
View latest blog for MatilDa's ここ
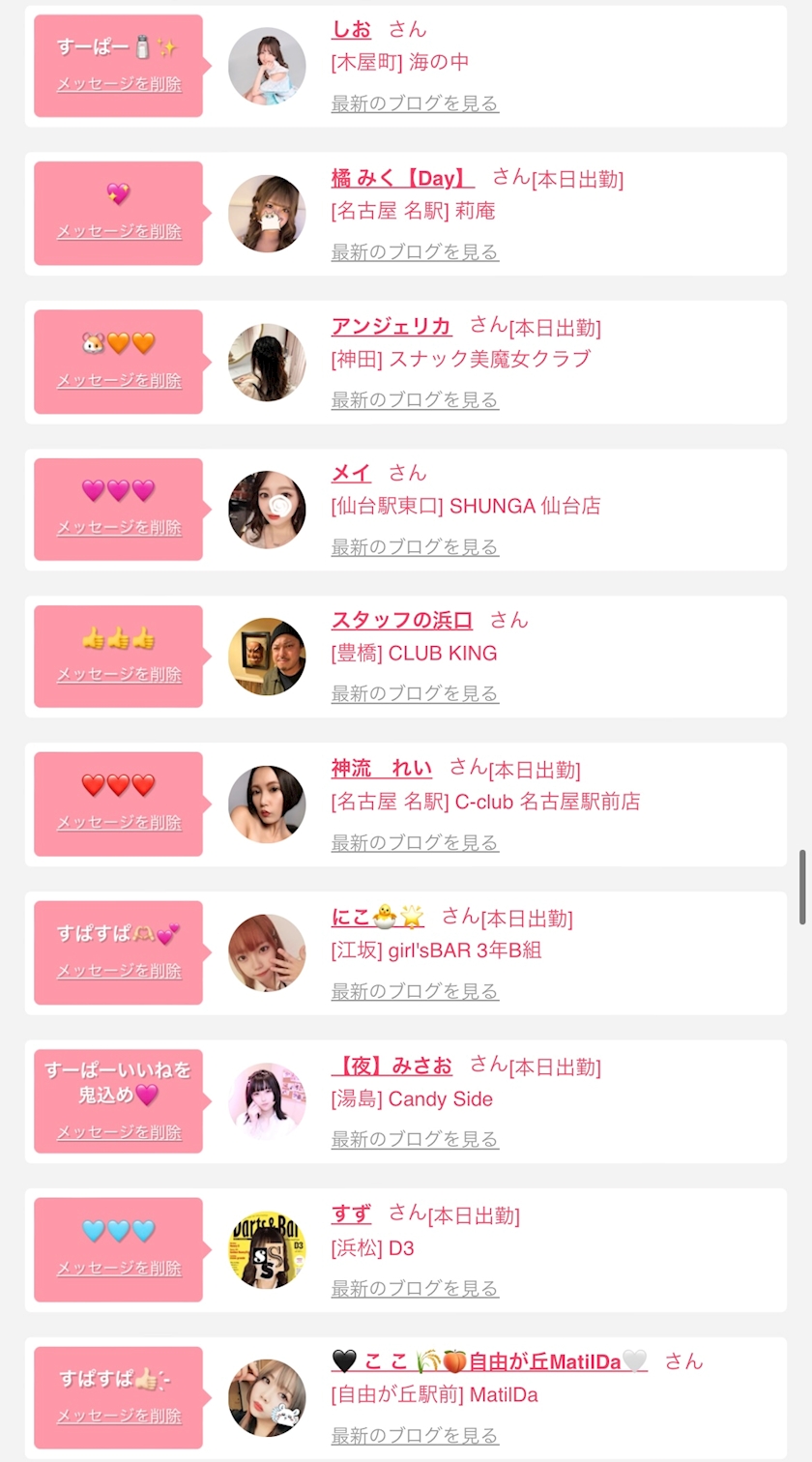click(x=415, y=1435)
